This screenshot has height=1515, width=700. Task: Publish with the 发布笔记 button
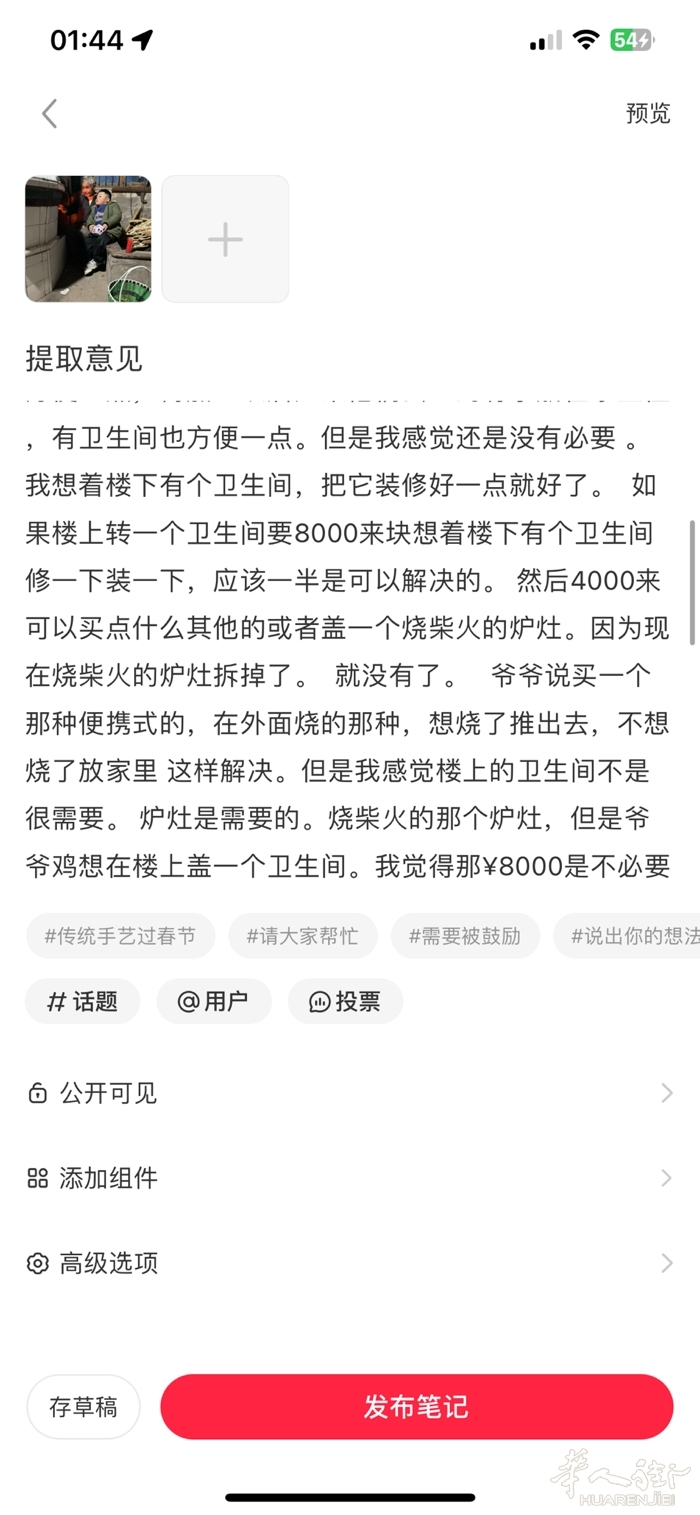pyautogui.click(x=416, y=1407)
